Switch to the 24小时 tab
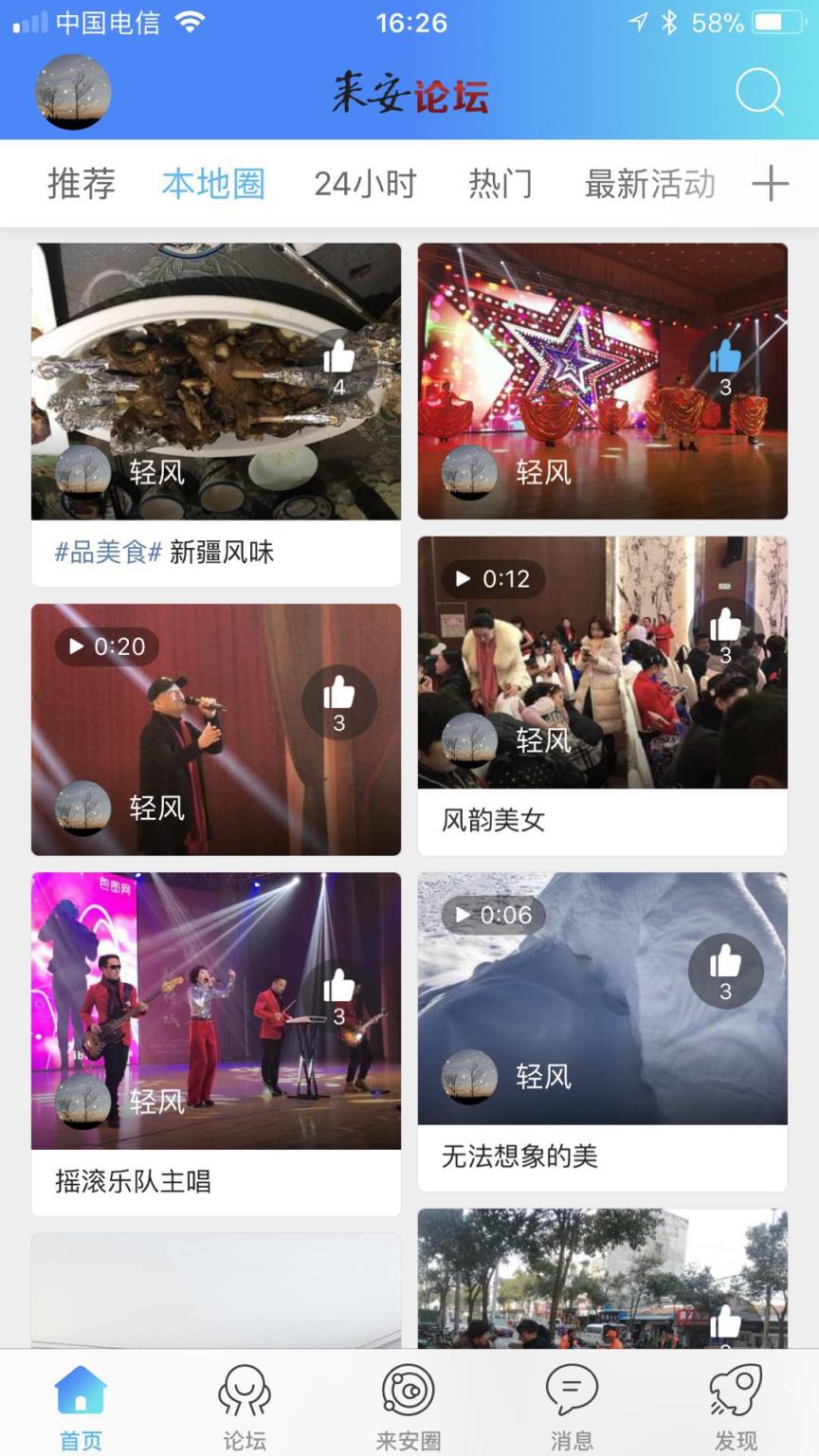Viewport: 819px width, 1456px height. pyautogui.click(x=363, y=183)
